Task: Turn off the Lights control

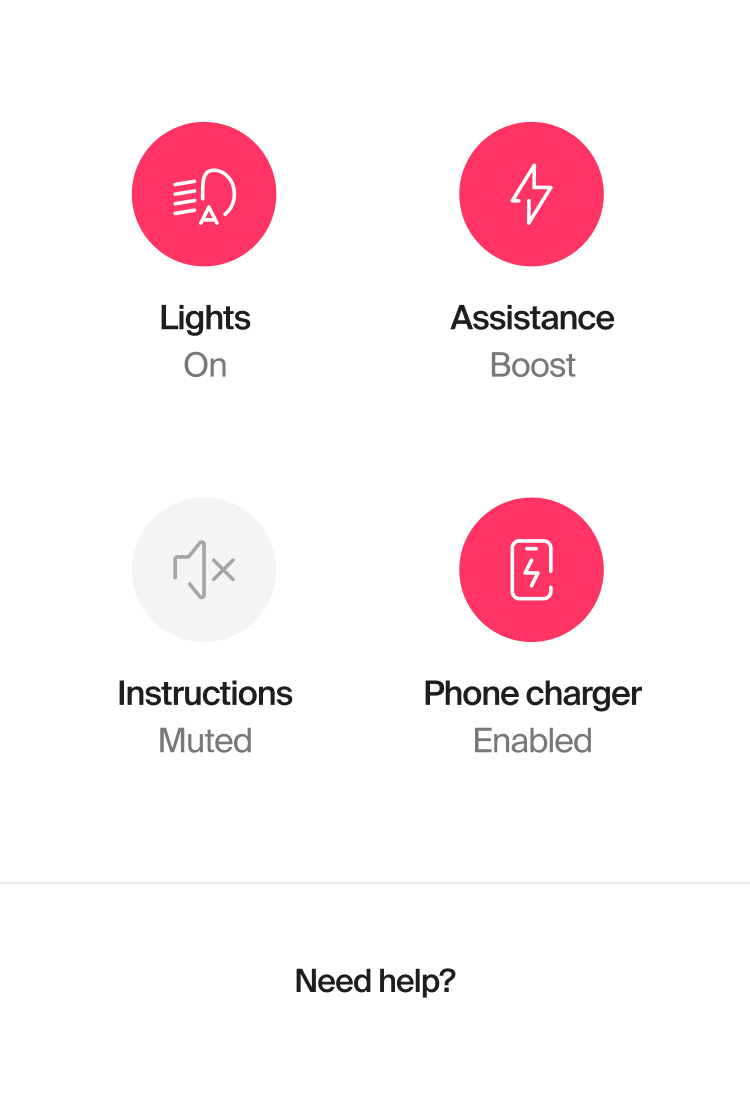Action: [204, 194]
